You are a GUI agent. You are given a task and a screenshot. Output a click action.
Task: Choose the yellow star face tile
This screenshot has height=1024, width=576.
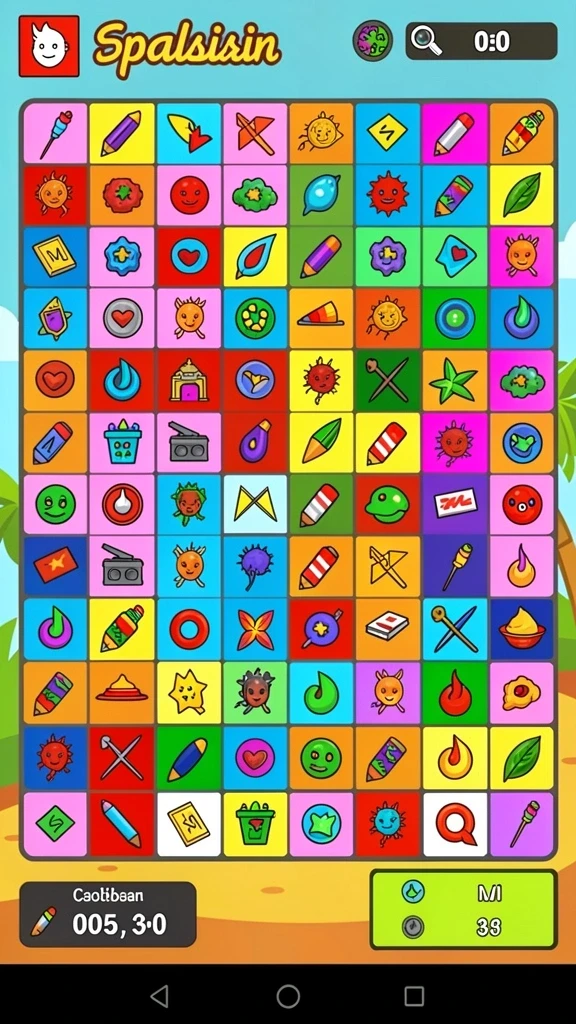pyautogui.click(x=189, y=692)
